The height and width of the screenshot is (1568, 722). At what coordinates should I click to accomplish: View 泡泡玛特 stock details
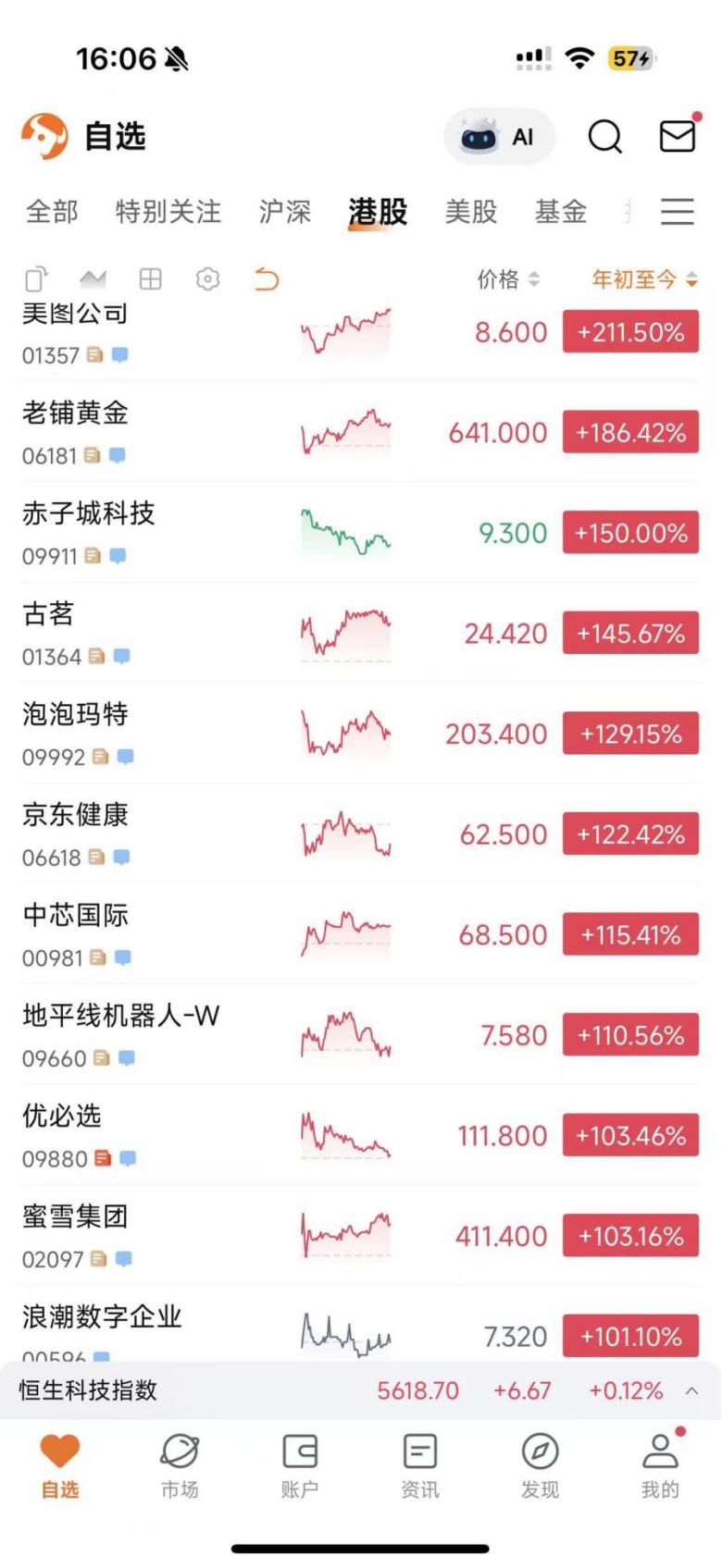click(x=185, y=734)
